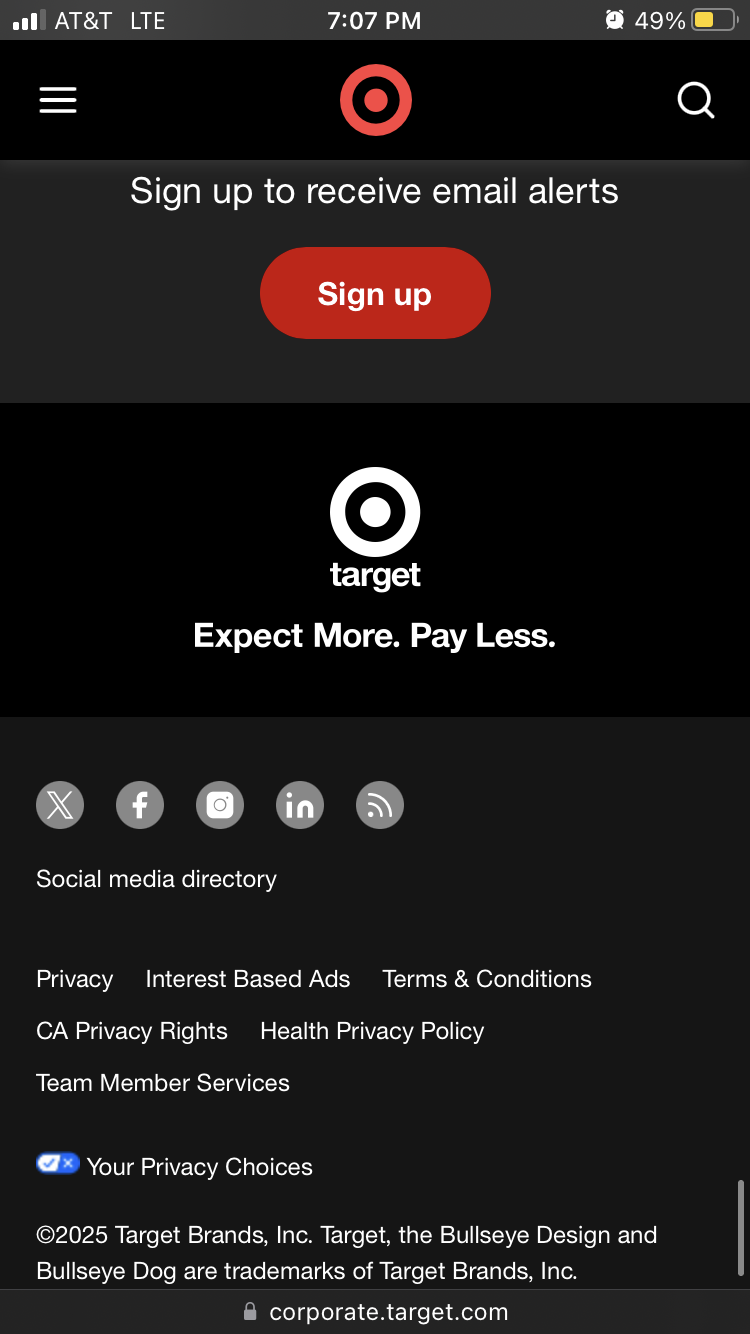
Task: Go to Team Member Services
Action: [163, 1083]
